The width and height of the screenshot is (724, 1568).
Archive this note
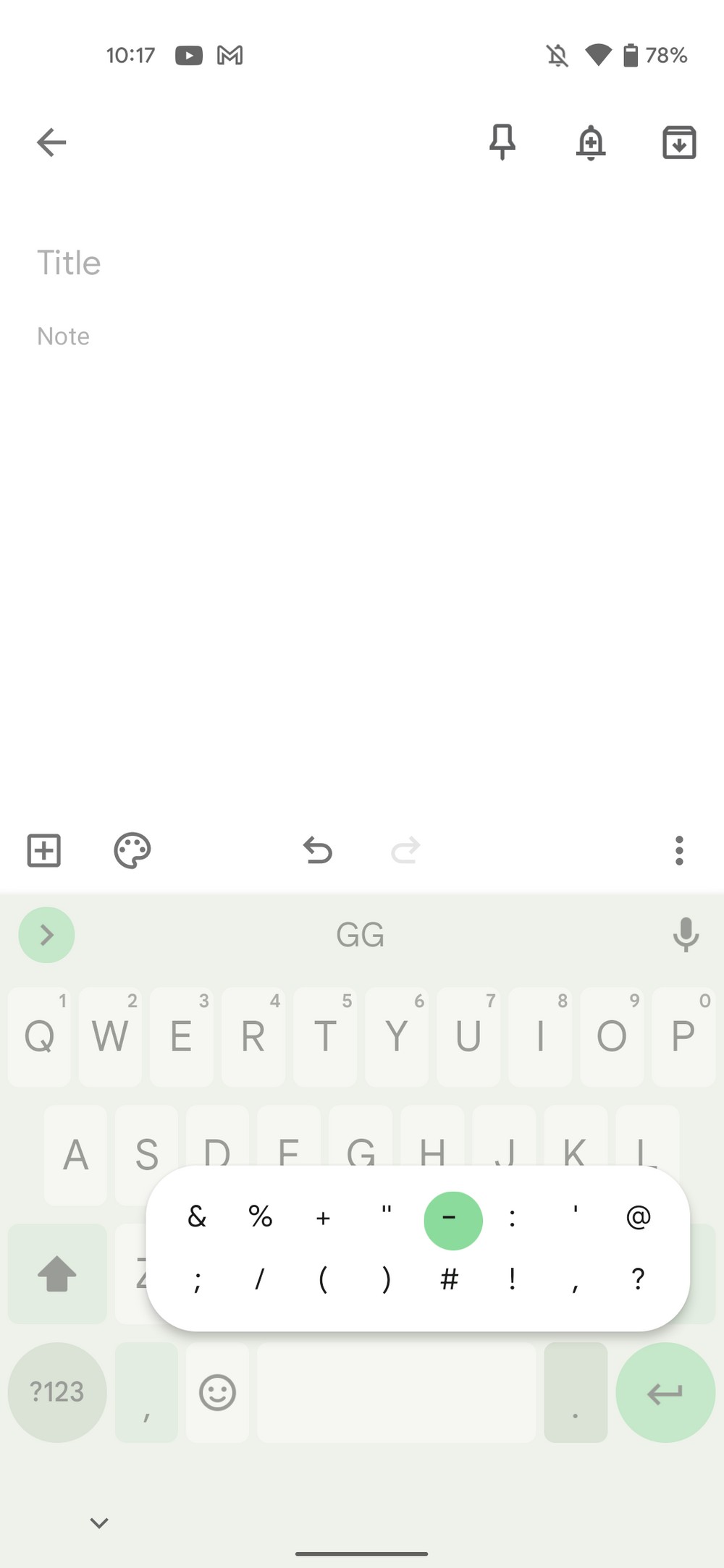pyautogui.click(x=679, y=143)
